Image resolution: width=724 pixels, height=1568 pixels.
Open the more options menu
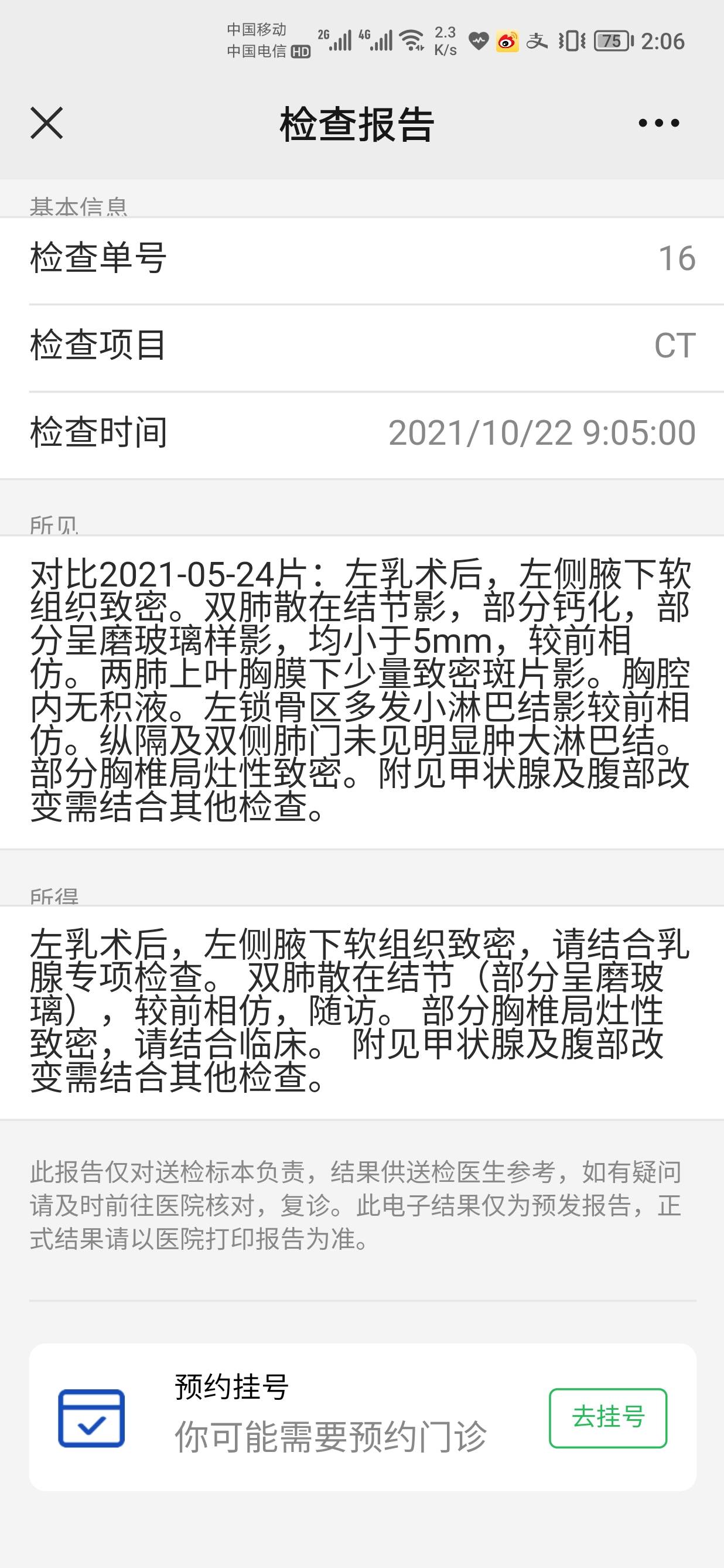tap(655, 122)
